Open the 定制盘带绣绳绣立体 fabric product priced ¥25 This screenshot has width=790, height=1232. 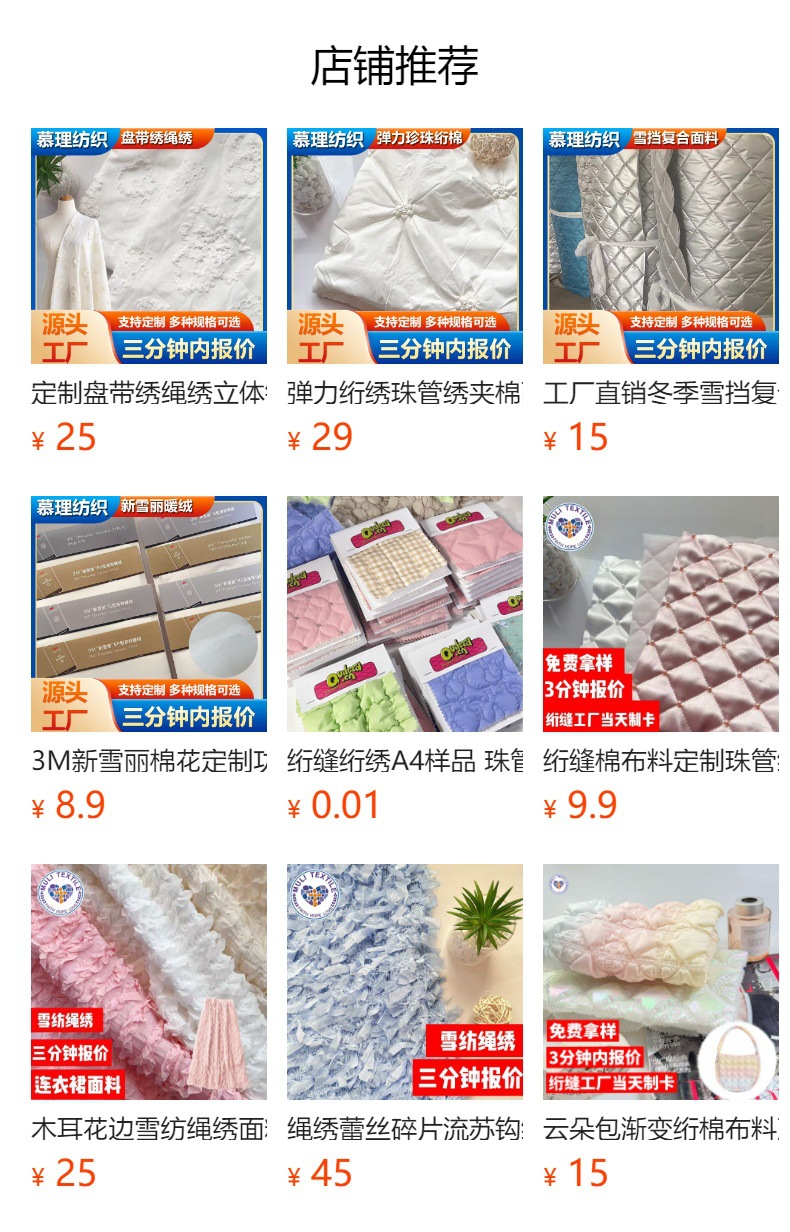(149, 246)
